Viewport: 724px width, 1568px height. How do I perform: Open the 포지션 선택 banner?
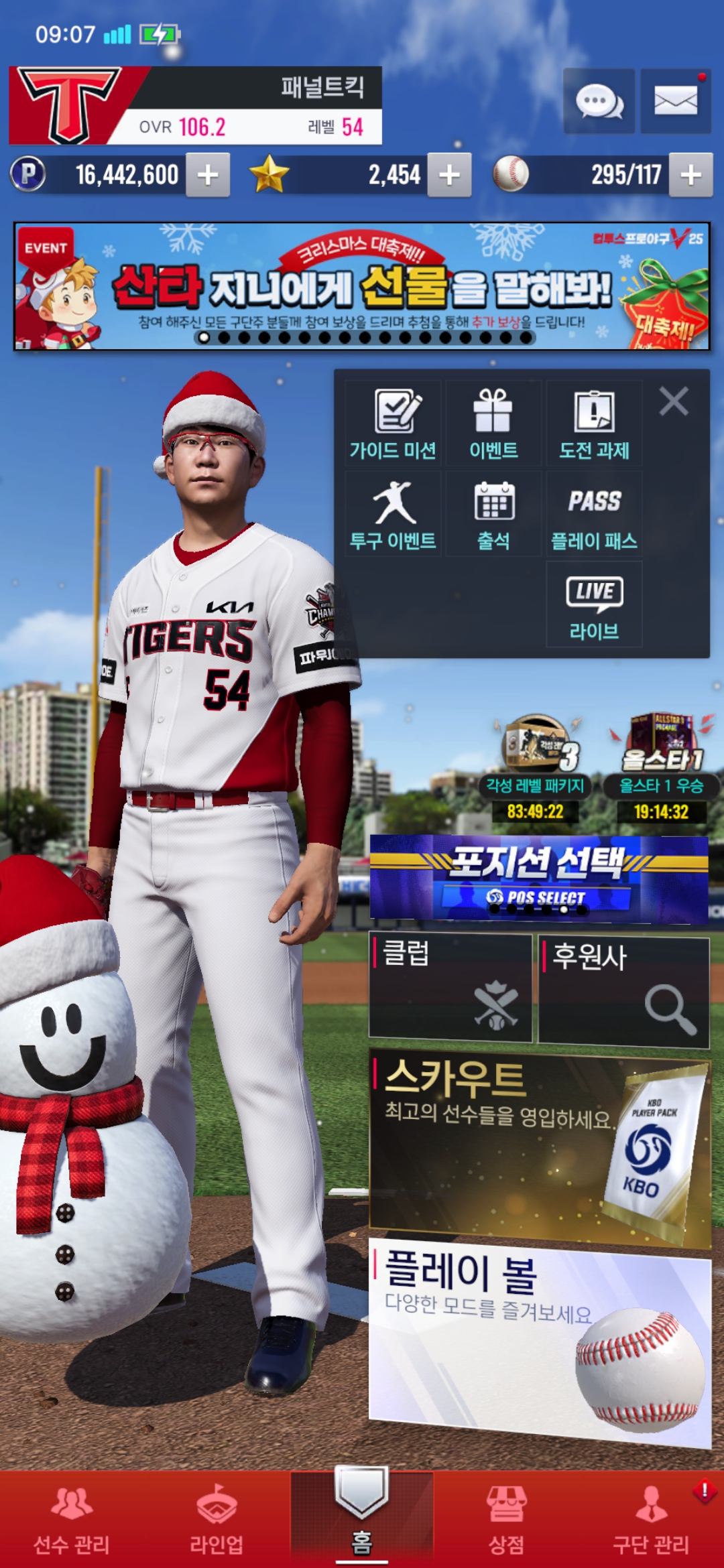(538, 878)
